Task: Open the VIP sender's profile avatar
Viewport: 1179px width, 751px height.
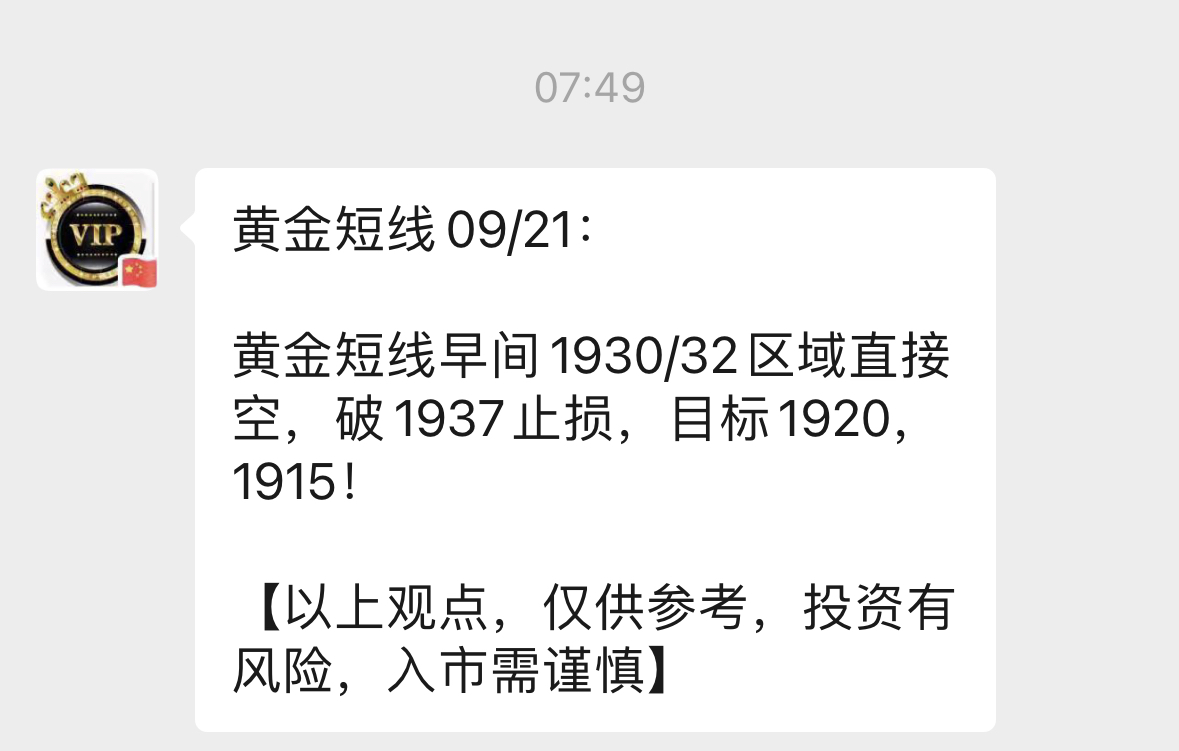Action: [x=97, y=230]
